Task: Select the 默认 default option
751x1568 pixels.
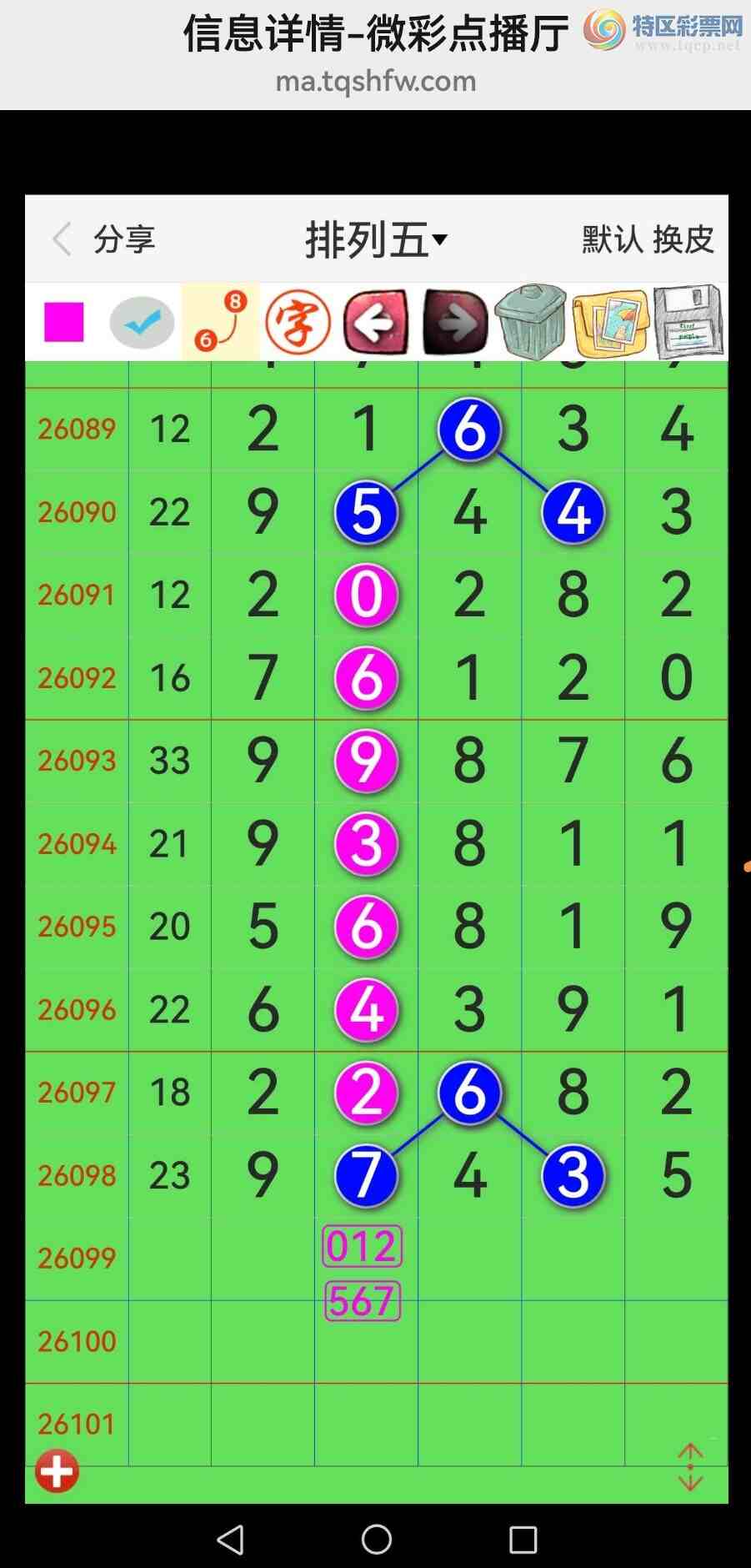Action: tap(612, 239)
